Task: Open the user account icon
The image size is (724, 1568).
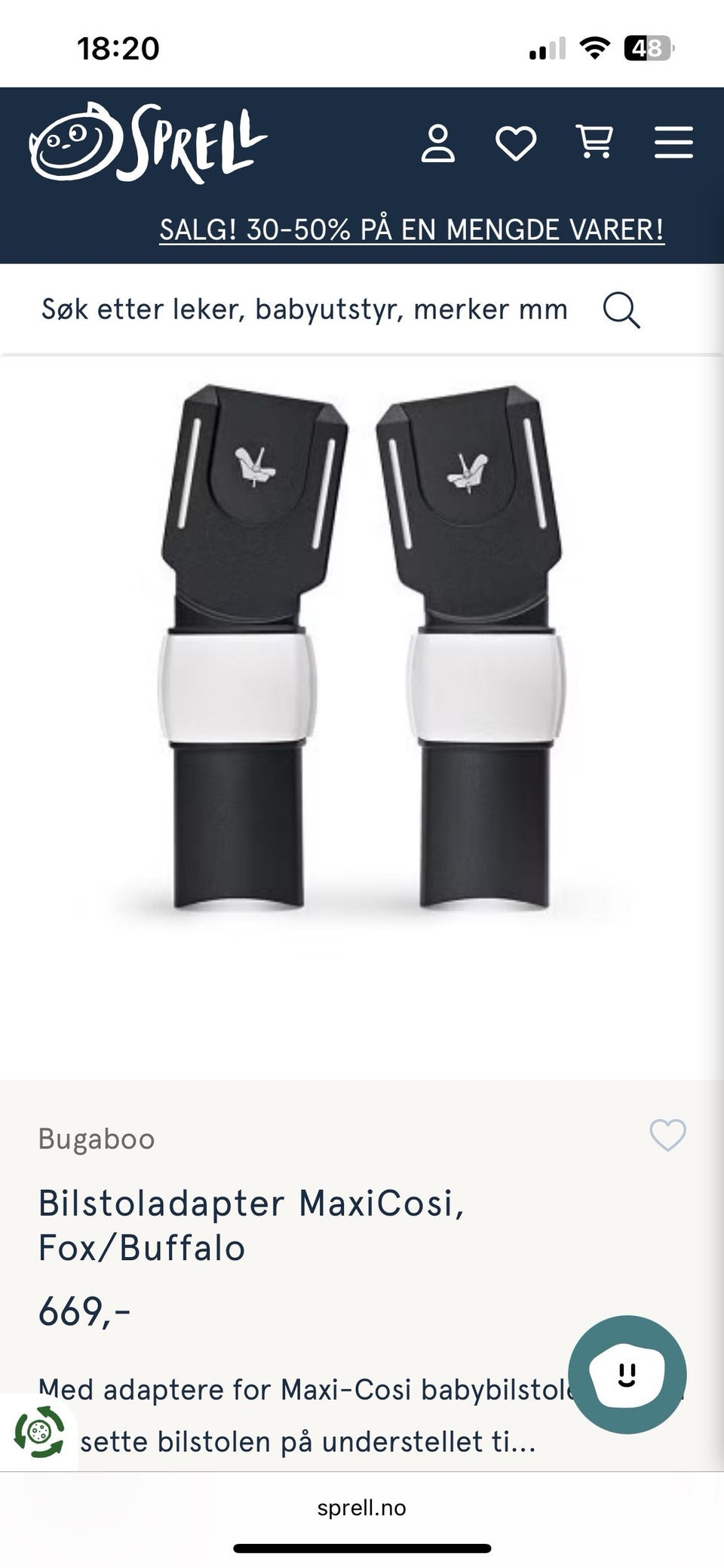Action: pyautogui.click(x=437, y=143)
